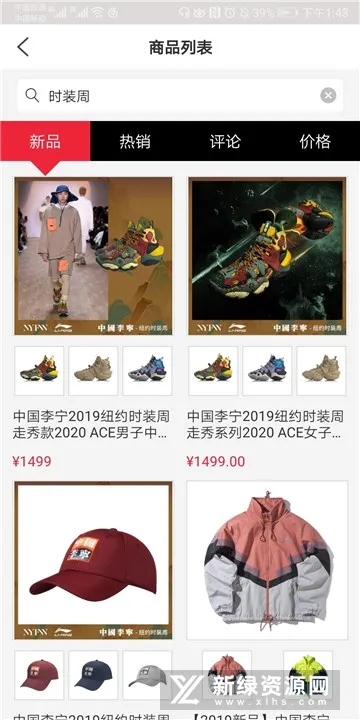The width and height of the screenshot is (360, 720).
Task: Sort products by 评论
Action: tap(225, 141)
